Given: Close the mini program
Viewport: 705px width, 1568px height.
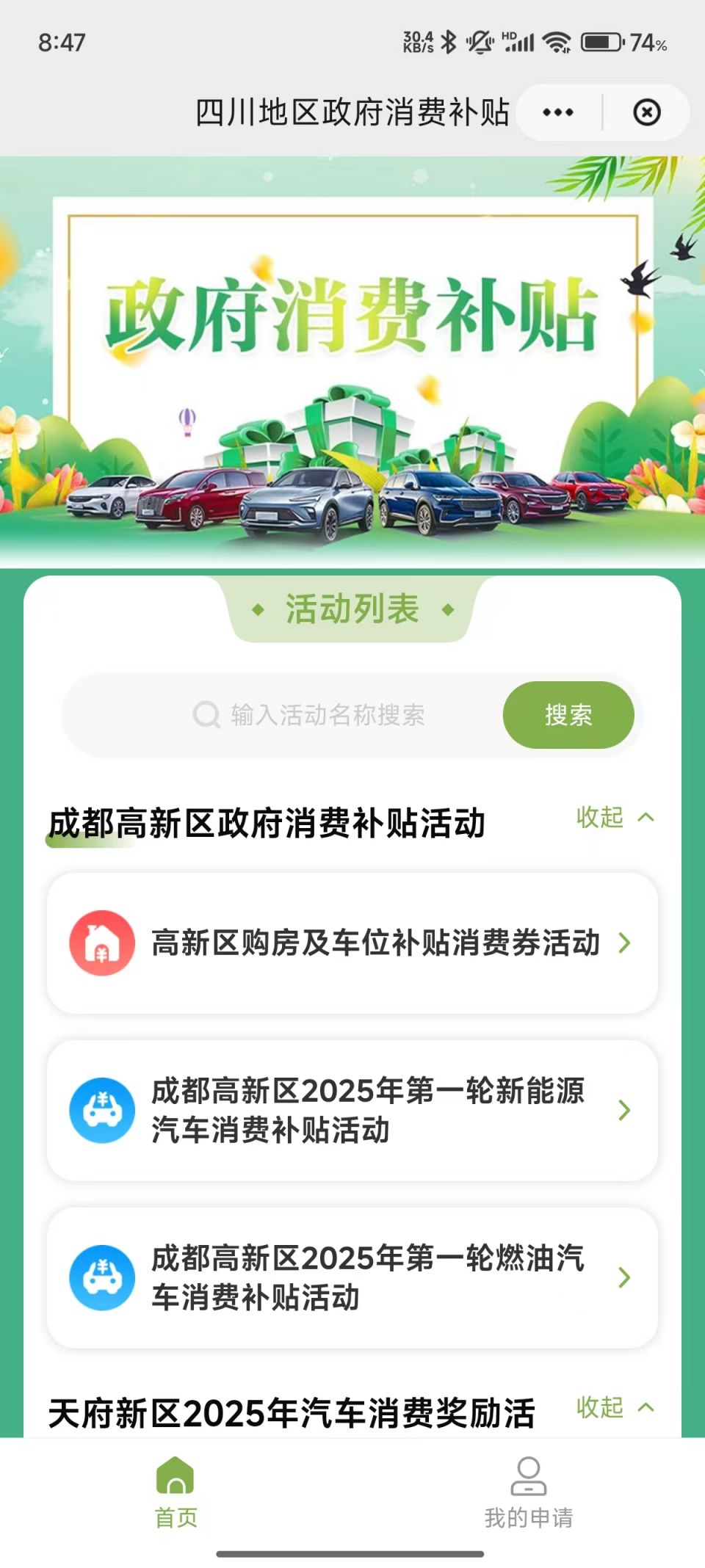Looking at the screenshot, I should point(646,112).
